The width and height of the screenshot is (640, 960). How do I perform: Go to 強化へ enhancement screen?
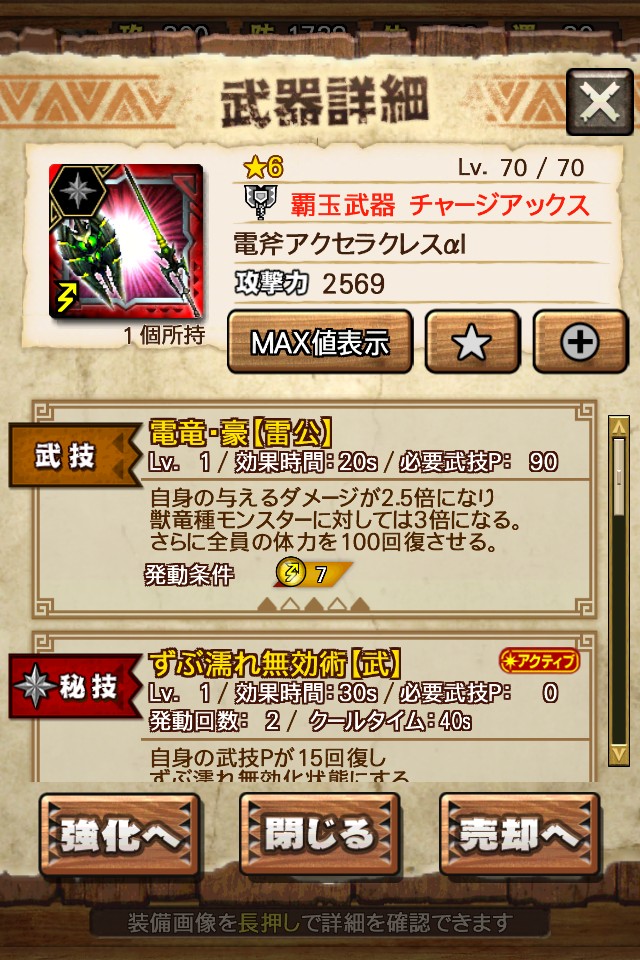point(120,834)
